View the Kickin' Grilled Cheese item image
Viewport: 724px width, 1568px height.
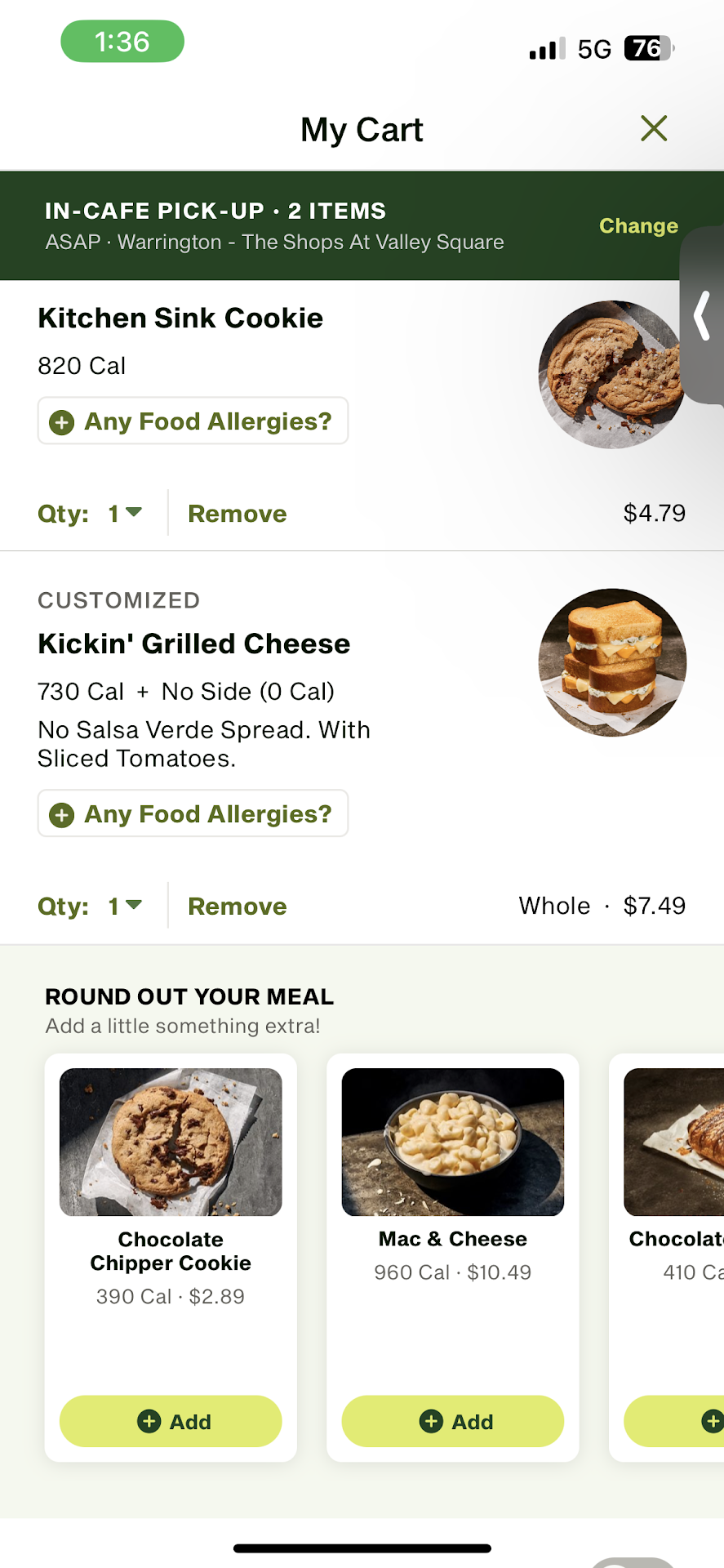click(x=612, y=662)
